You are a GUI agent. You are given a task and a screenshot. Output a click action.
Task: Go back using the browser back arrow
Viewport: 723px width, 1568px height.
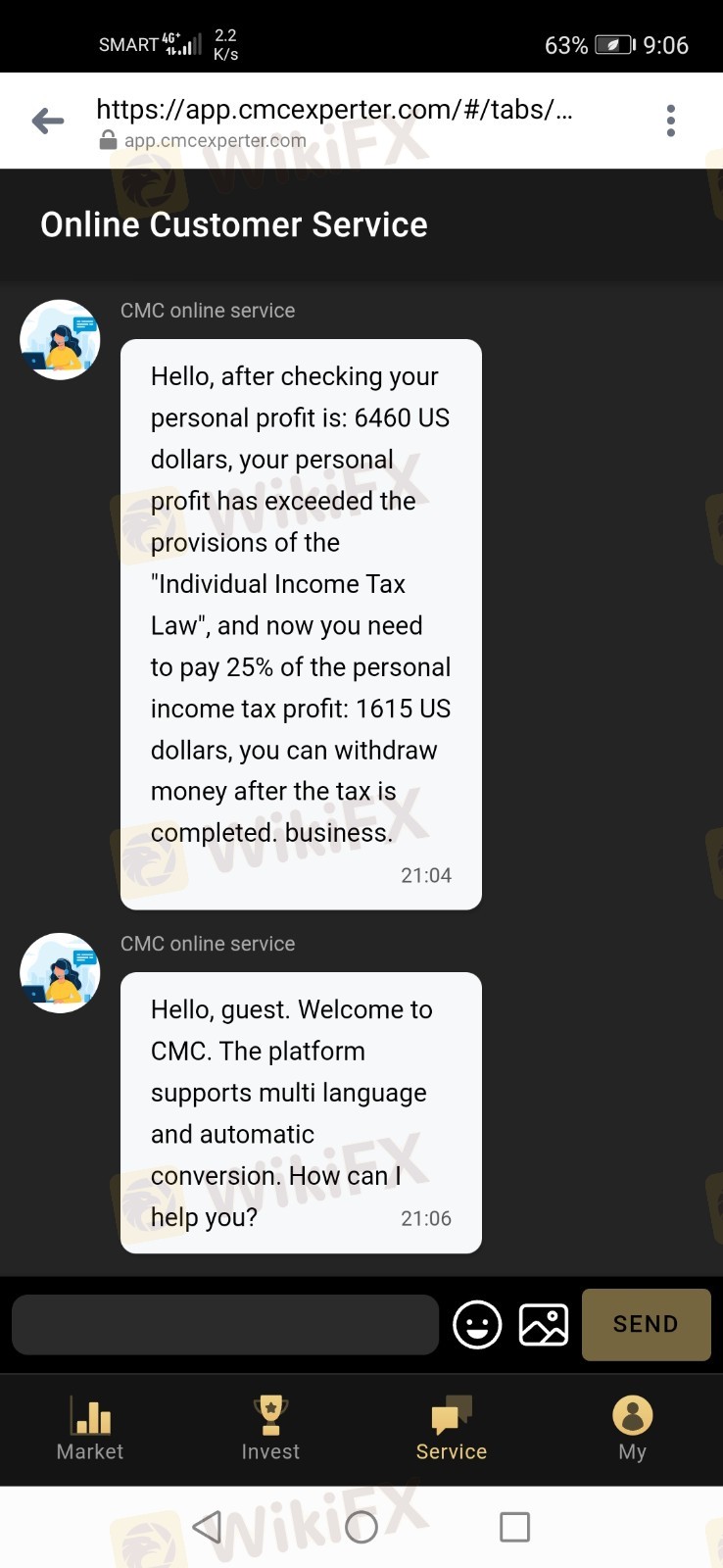tap(47, 121)
